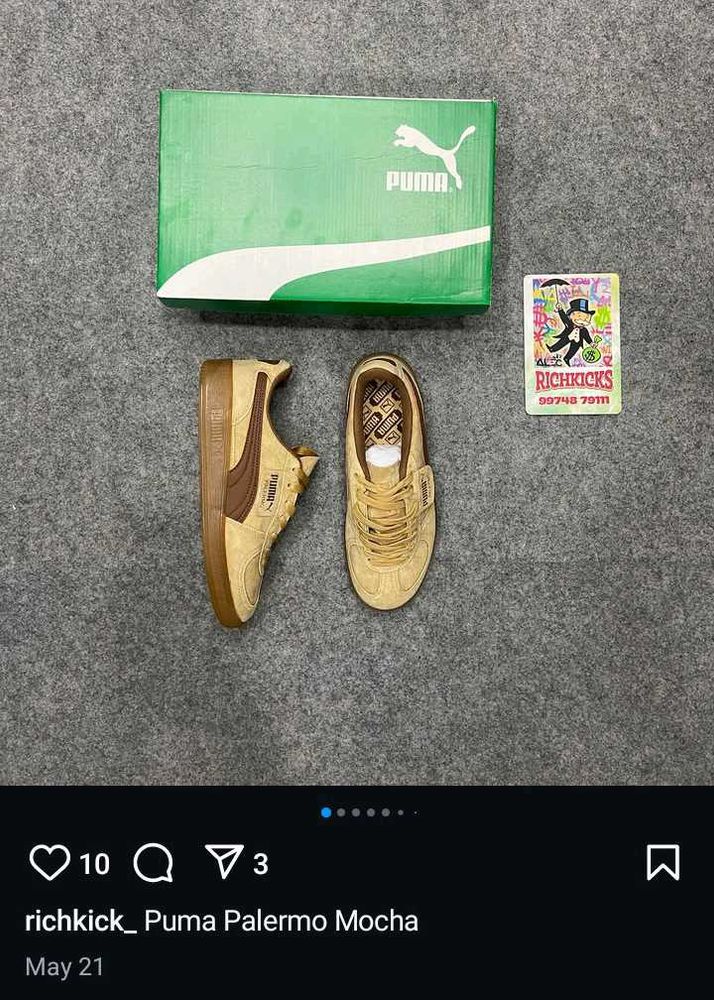The height and width of the screenshot is (1000, 714).
Task: Open the richkick_ profile
Action: (80, 921)
